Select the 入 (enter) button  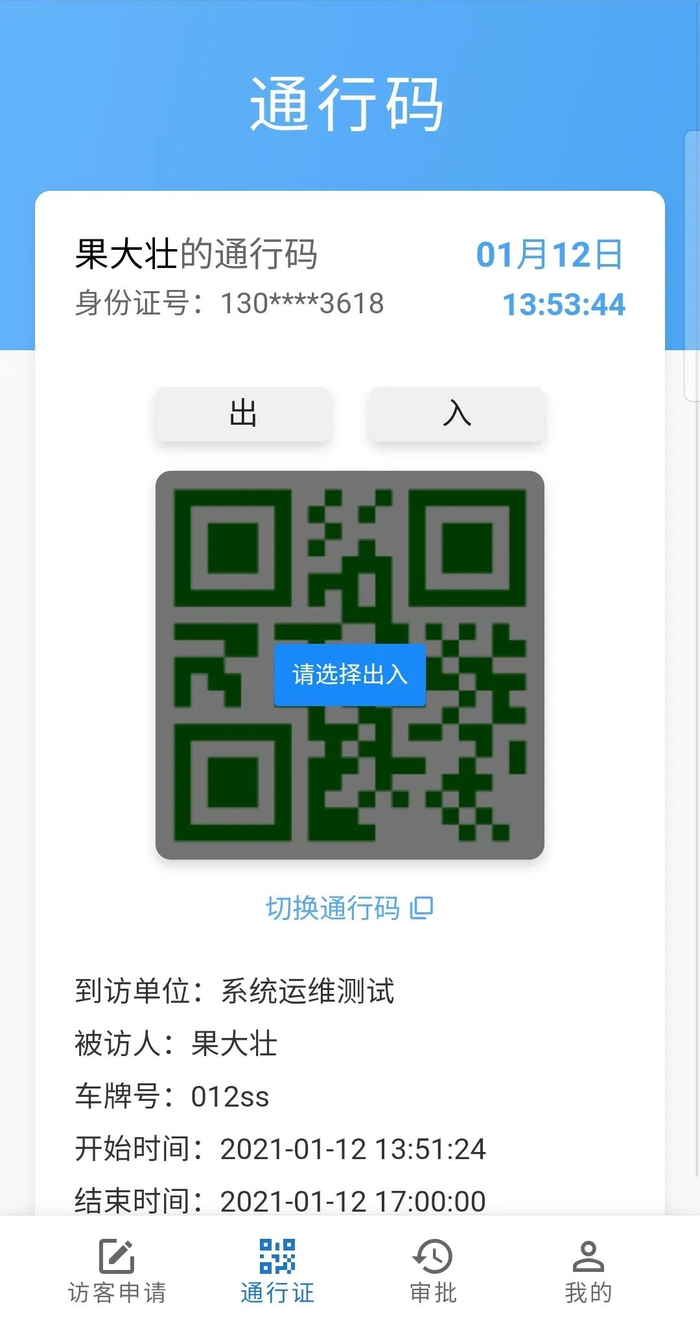456,414
